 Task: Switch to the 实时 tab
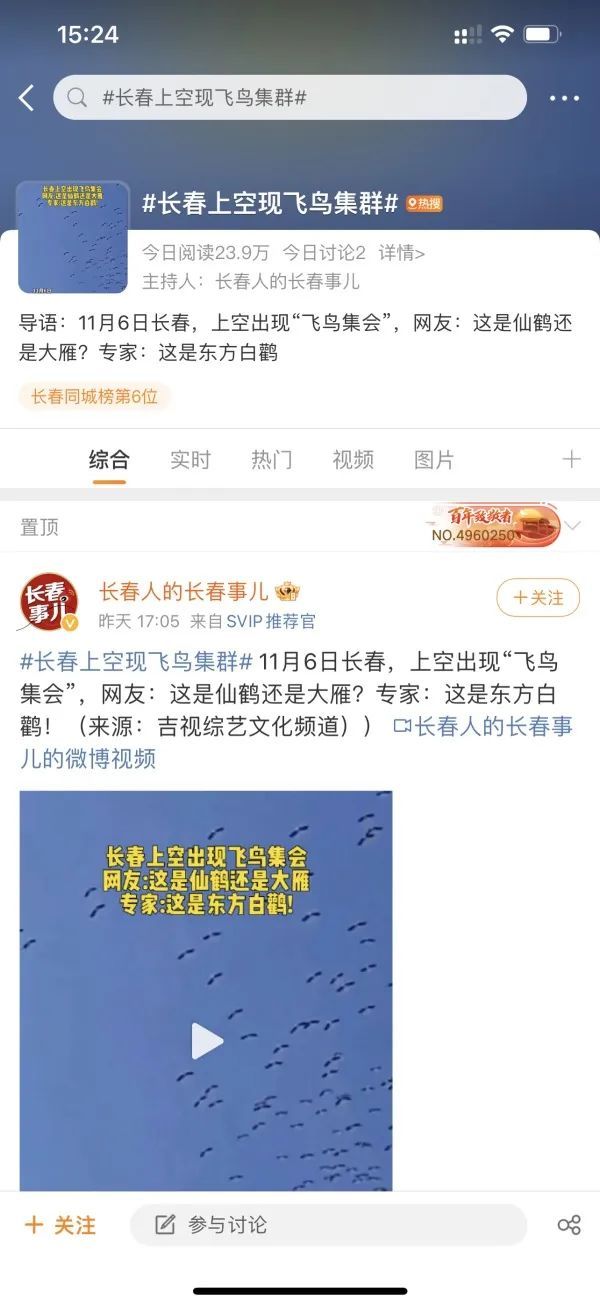(x=190, y=460)
